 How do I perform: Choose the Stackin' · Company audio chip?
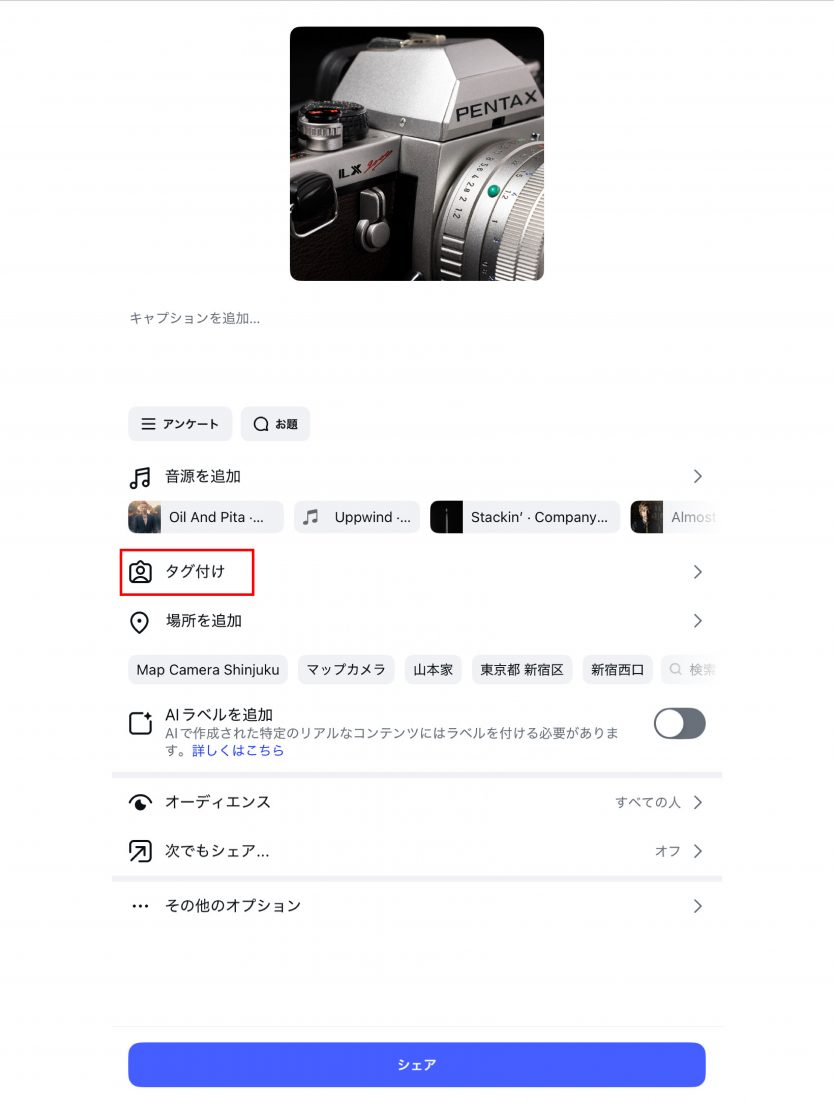[x=525, y=517]
